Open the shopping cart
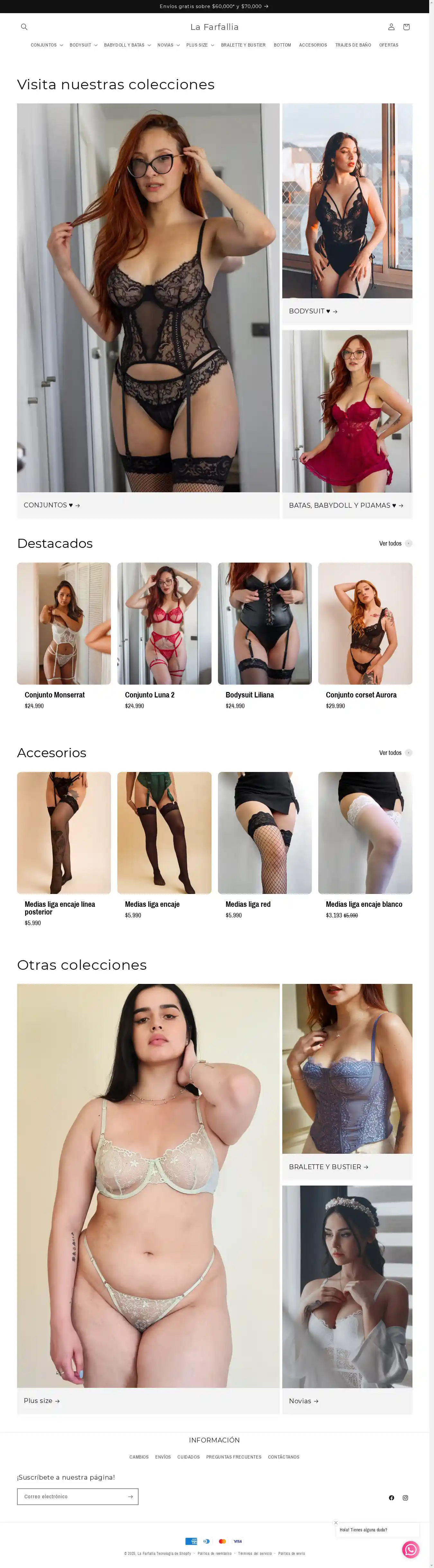This screenshot has width=434, height=1568. point(407,27)
